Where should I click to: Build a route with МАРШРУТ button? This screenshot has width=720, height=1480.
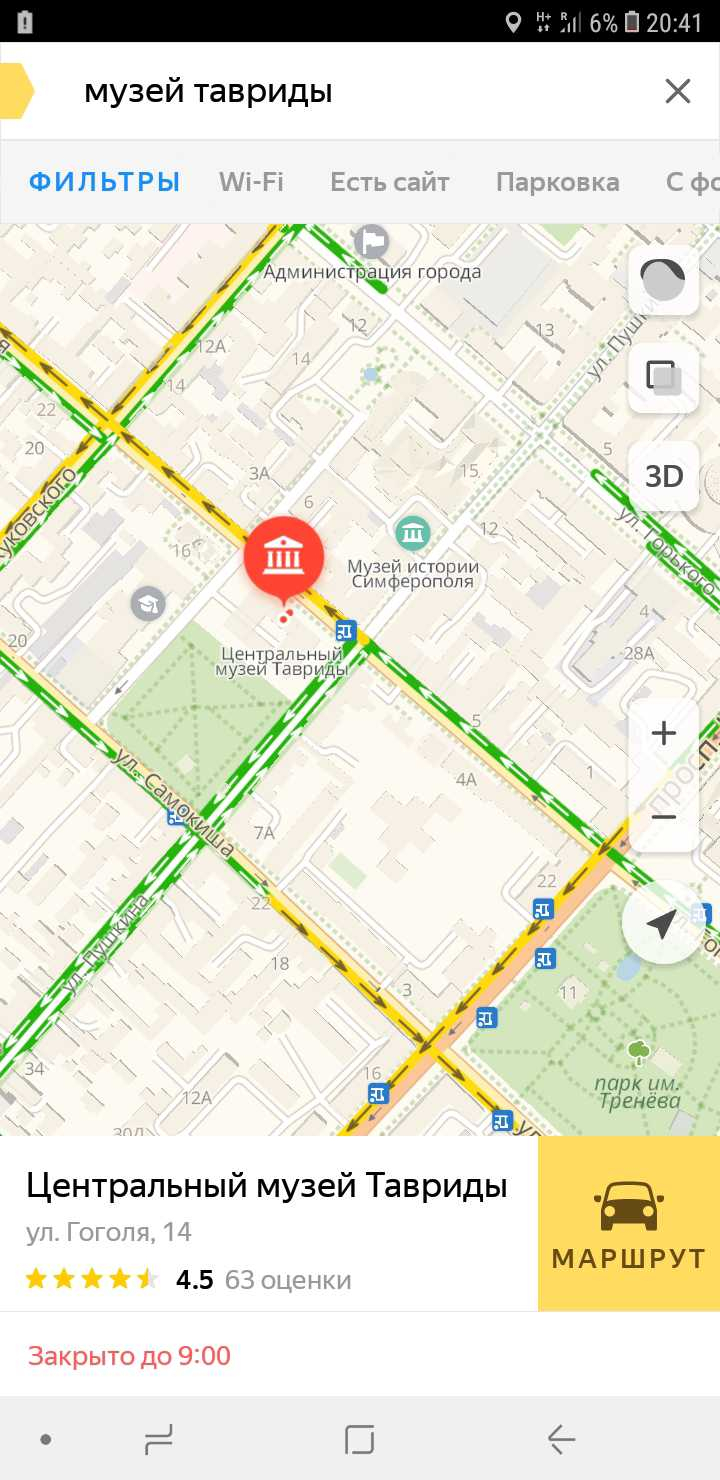tap(629, 1223)
